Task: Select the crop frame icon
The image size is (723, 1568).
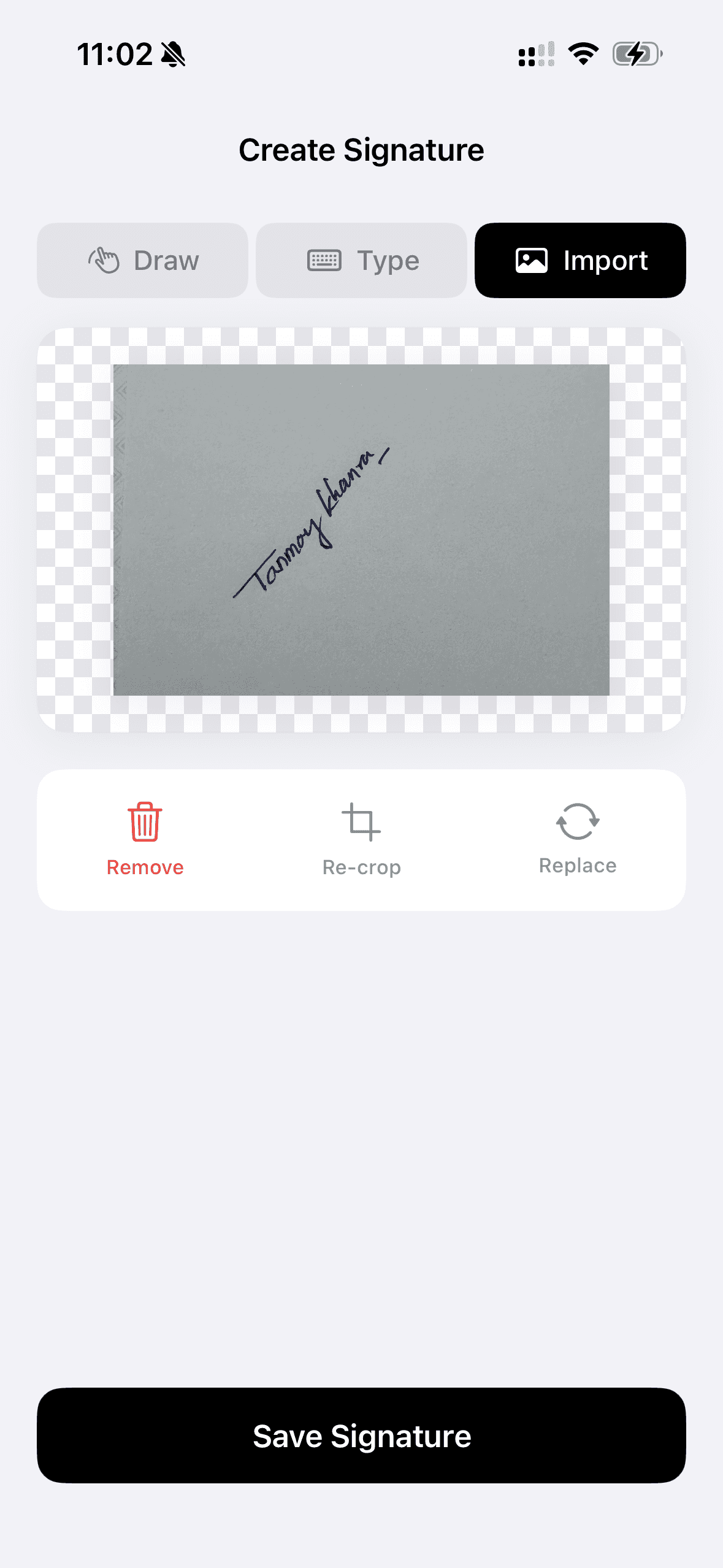Action: (362, 821)
